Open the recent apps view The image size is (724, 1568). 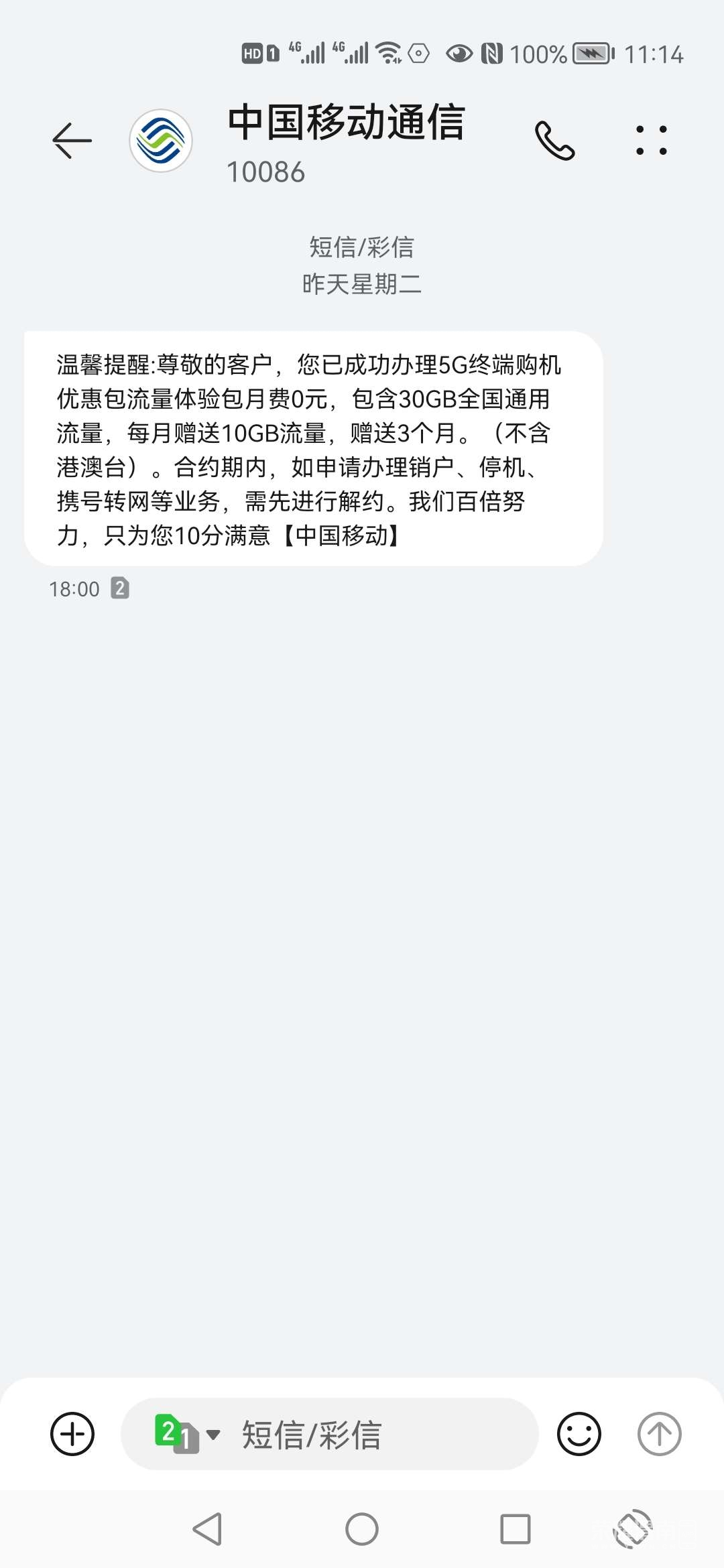coord(516,1529)
